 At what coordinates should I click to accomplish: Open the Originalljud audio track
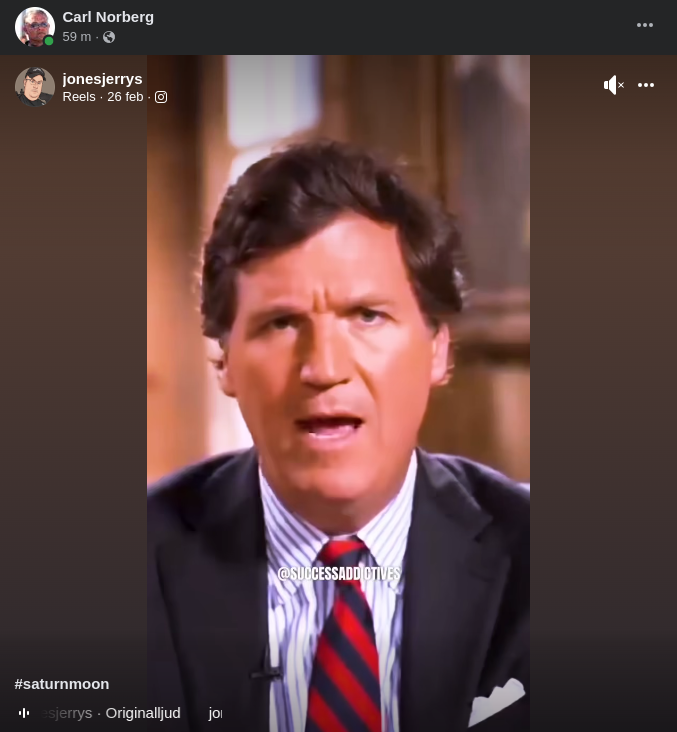pos(143,713)
